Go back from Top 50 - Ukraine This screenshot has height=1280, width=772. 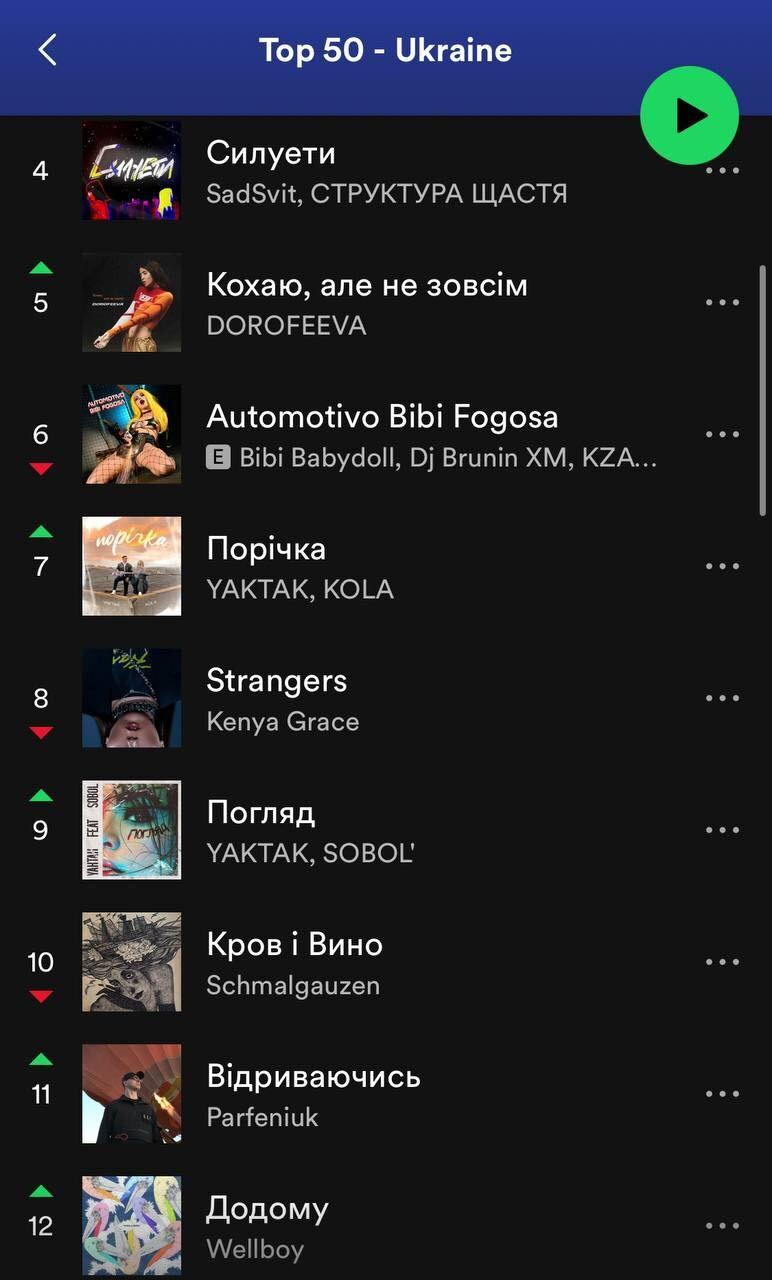(47, 50)
